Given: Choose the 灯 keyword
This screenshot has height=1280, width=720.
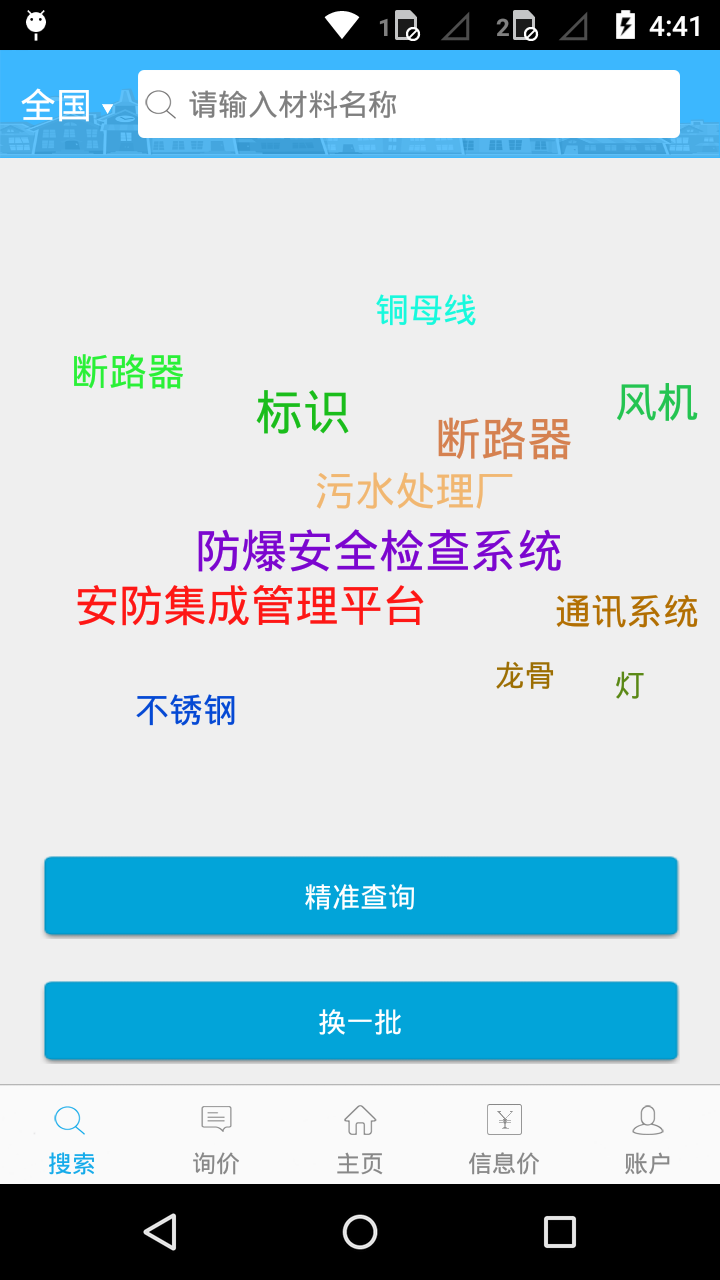Looking at the screenshot, I should point(630,686).
